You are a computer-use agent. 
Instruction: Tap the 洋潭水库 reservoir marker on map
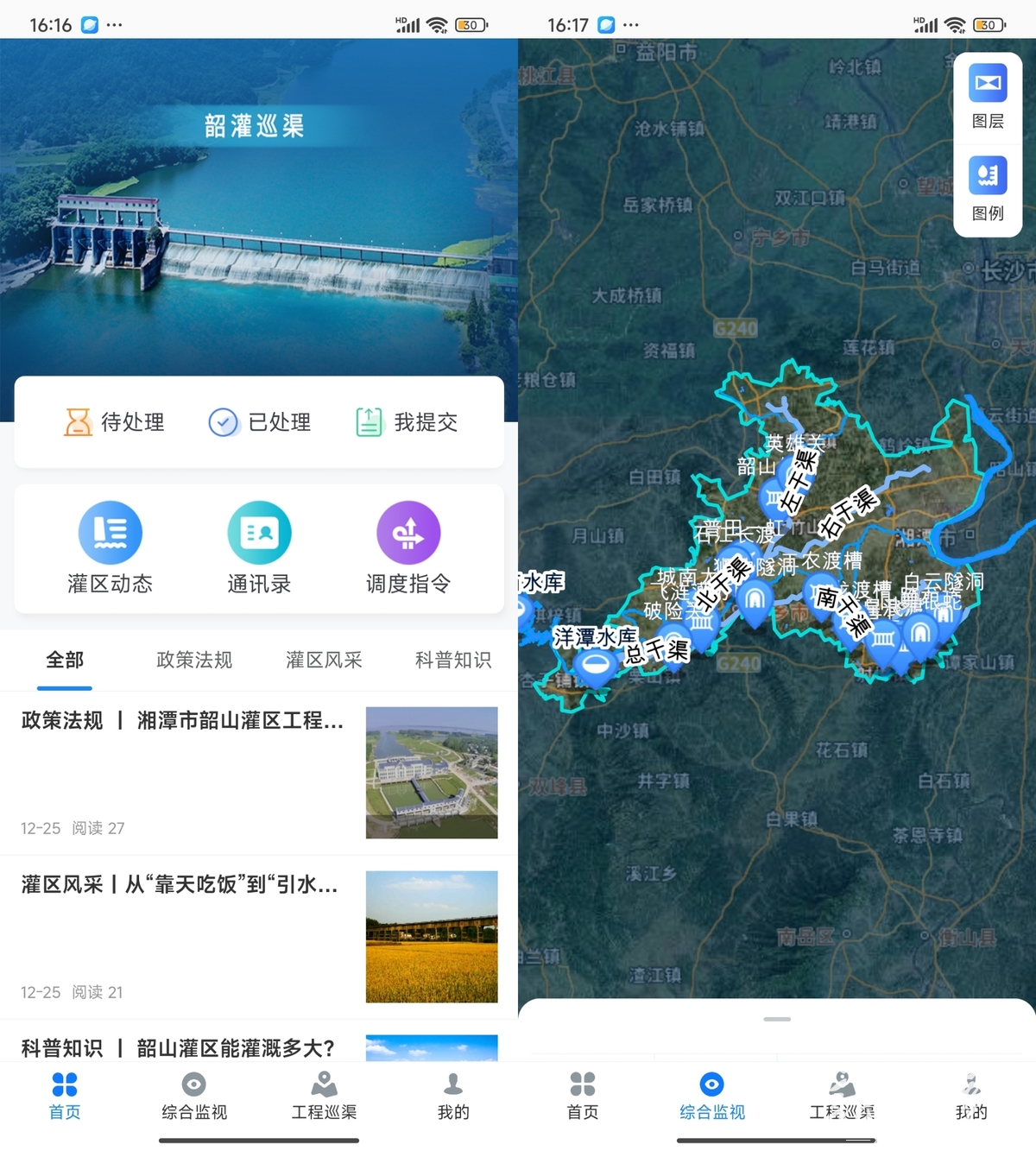click(x=594, y=666)
